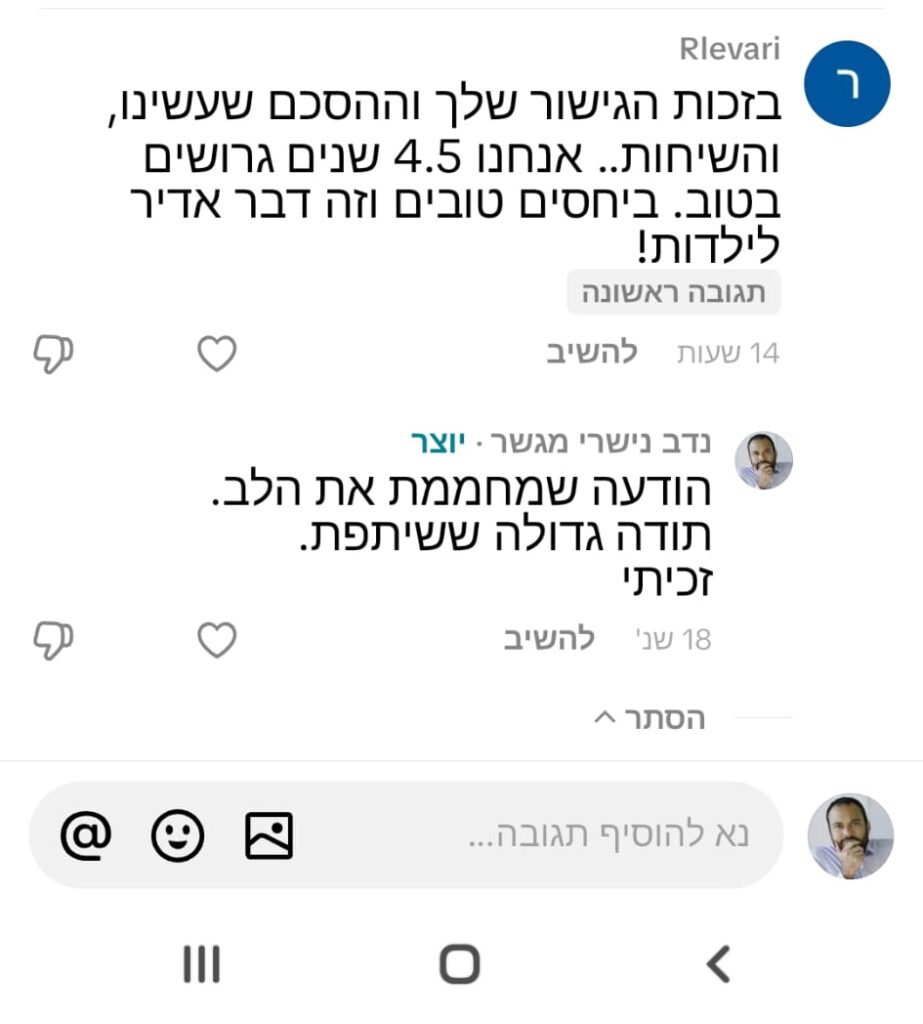
Task: Reply to נדב נישרי מגשר's comment
Action: 549,639
